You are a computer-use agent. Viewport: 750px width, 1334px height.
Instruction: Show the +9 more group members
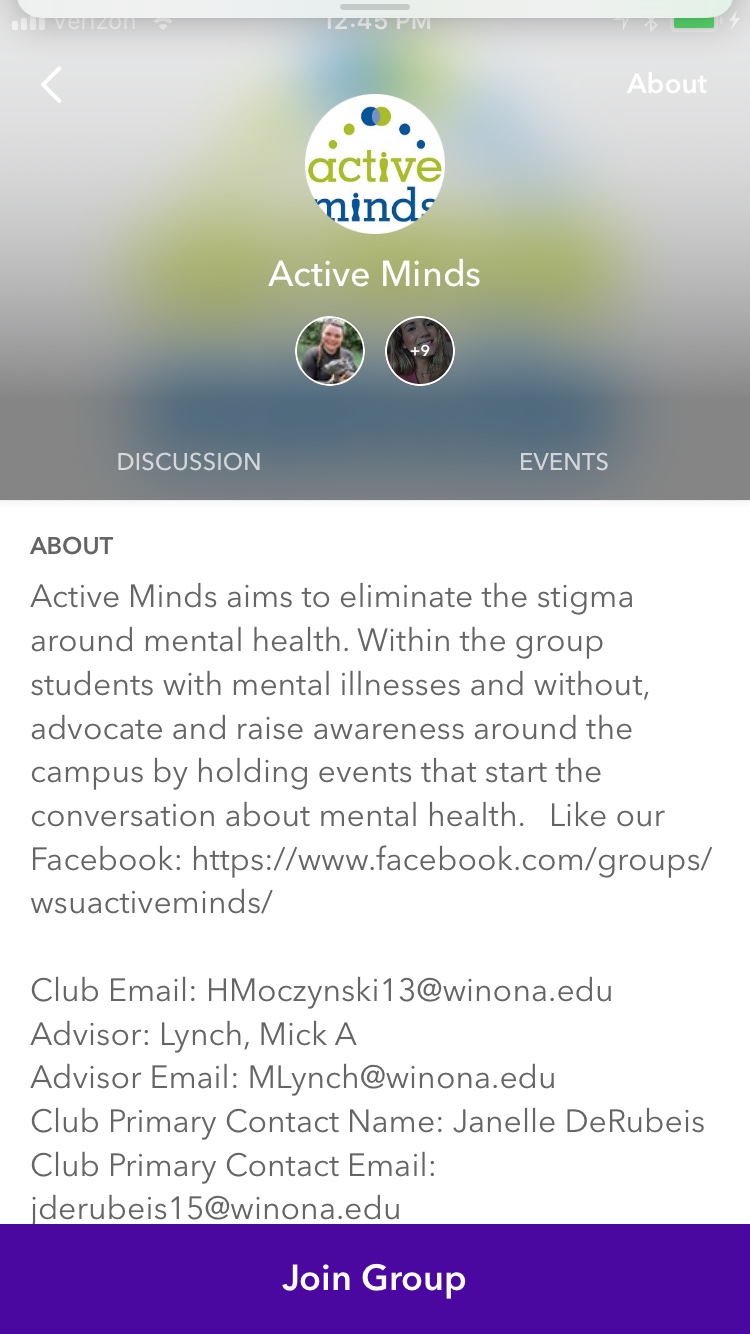point(420,351)
